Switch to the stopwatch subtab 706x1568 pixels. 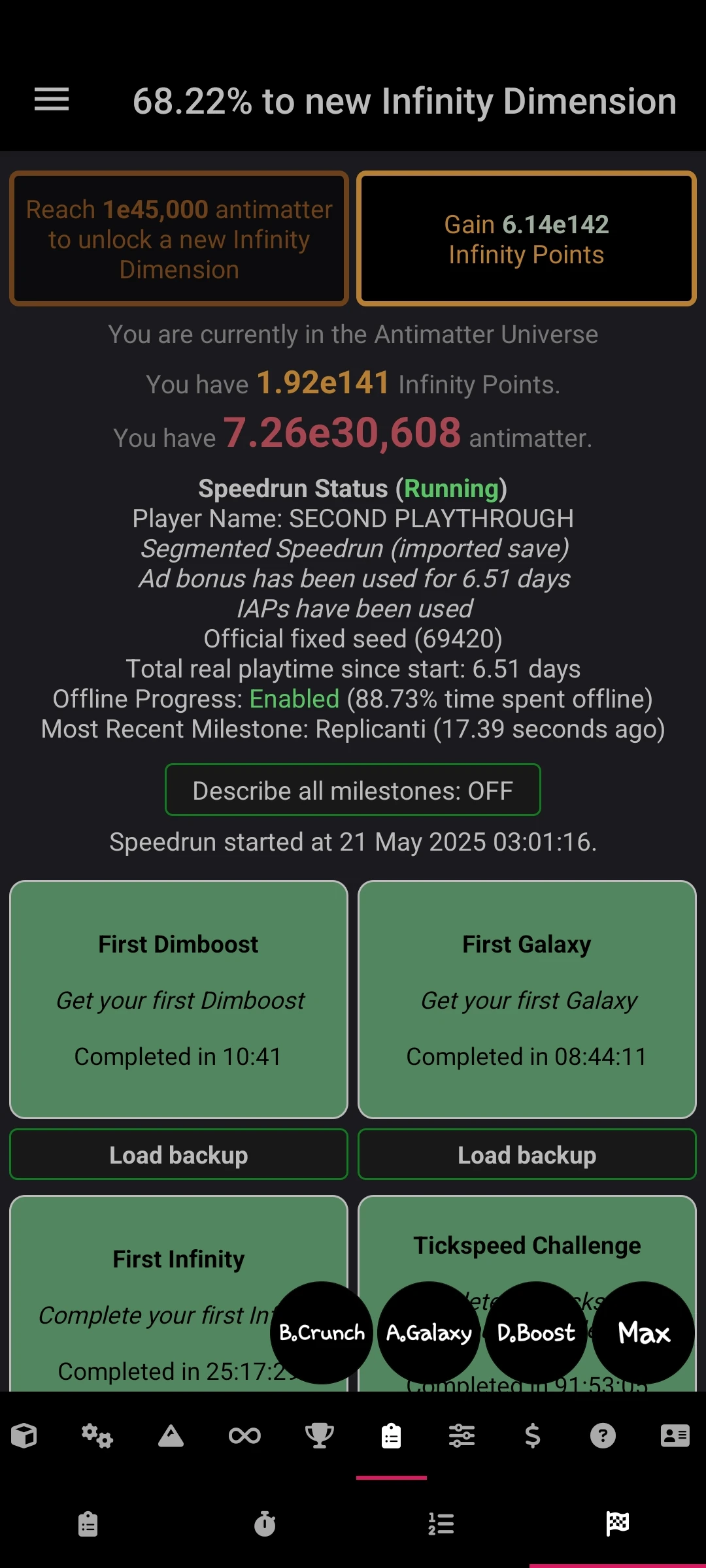tap(265, 1524)
